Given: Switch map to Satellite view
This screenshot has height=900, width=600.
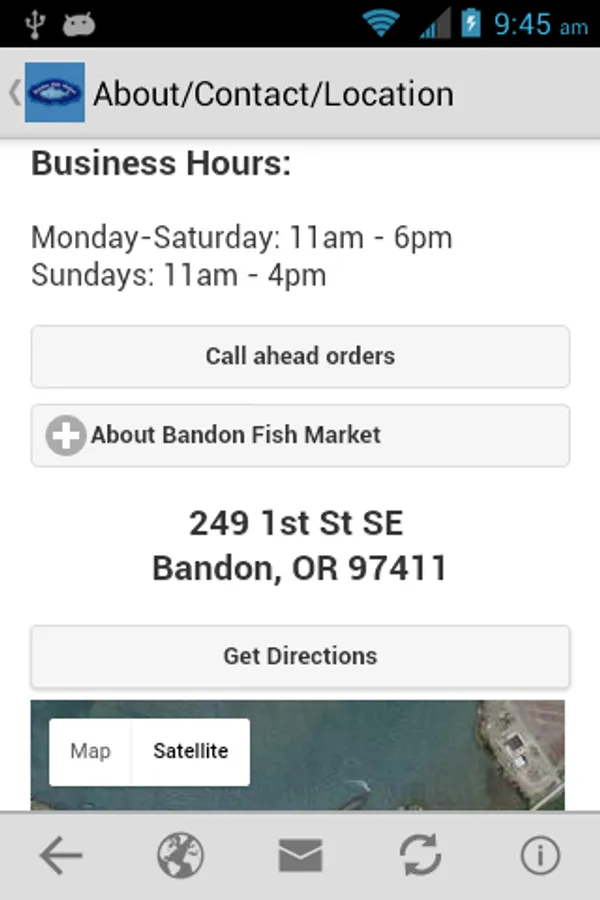Looking at the screenshot, I should point(190,751).
